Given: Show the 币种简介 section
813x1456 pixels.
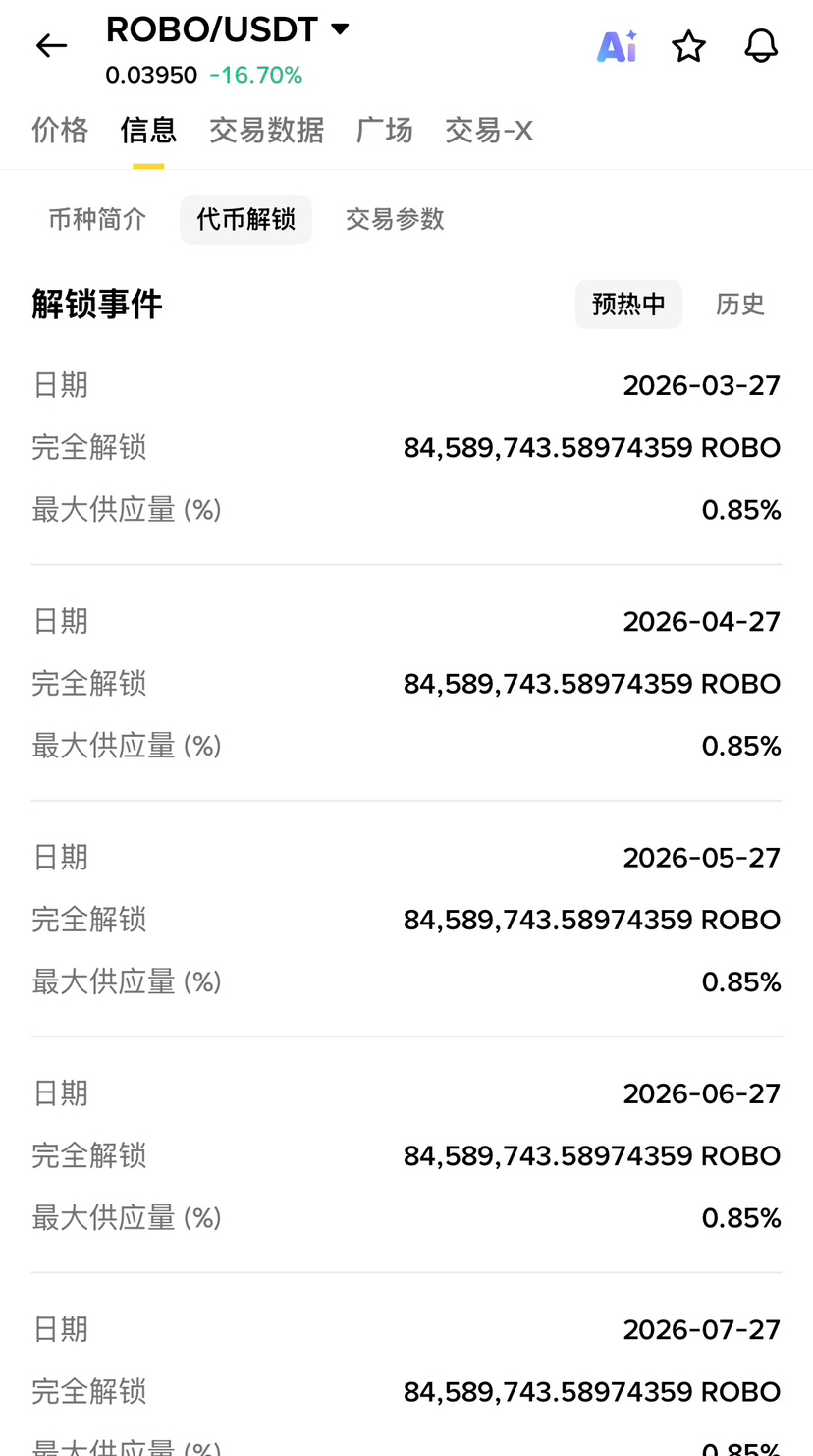Looking at the screenshot, I should [x=97, y=219].
